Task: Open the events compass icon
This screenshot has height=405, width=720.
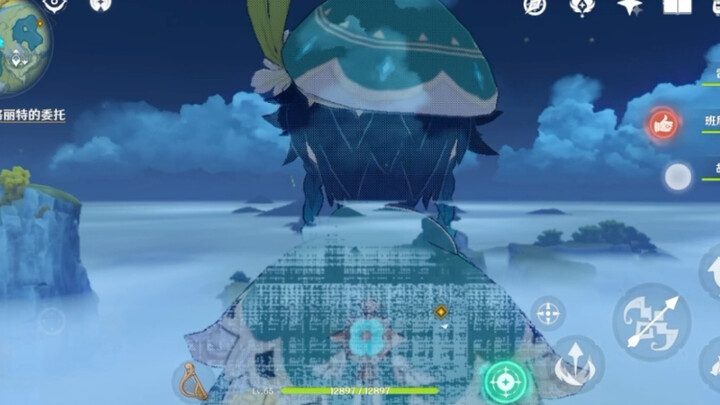Action: [536, 7]
